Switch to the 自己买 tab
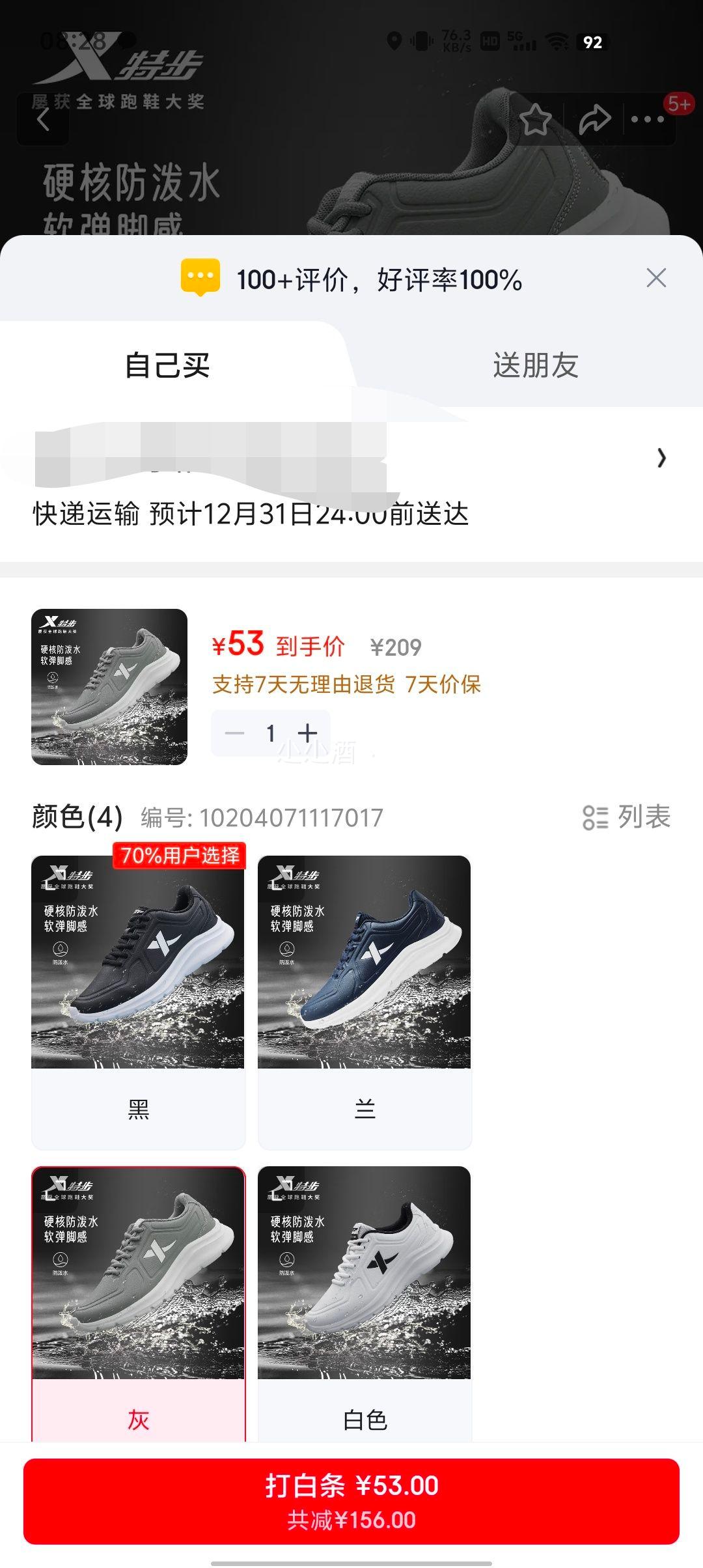Screen dimensions: 703x1568 point(167,365)
